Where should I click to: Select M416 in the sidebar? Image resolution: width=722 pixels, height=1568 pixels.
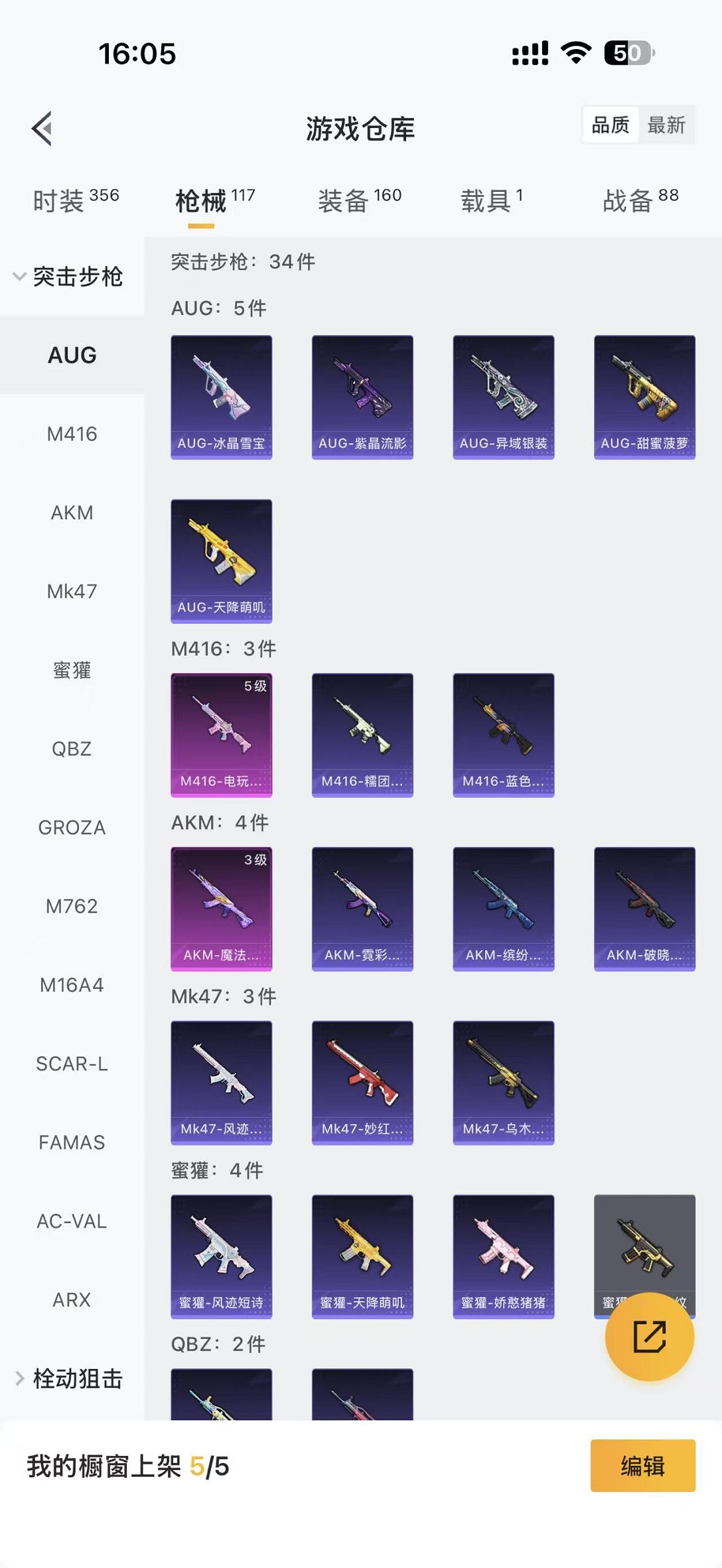click(72, 434)
